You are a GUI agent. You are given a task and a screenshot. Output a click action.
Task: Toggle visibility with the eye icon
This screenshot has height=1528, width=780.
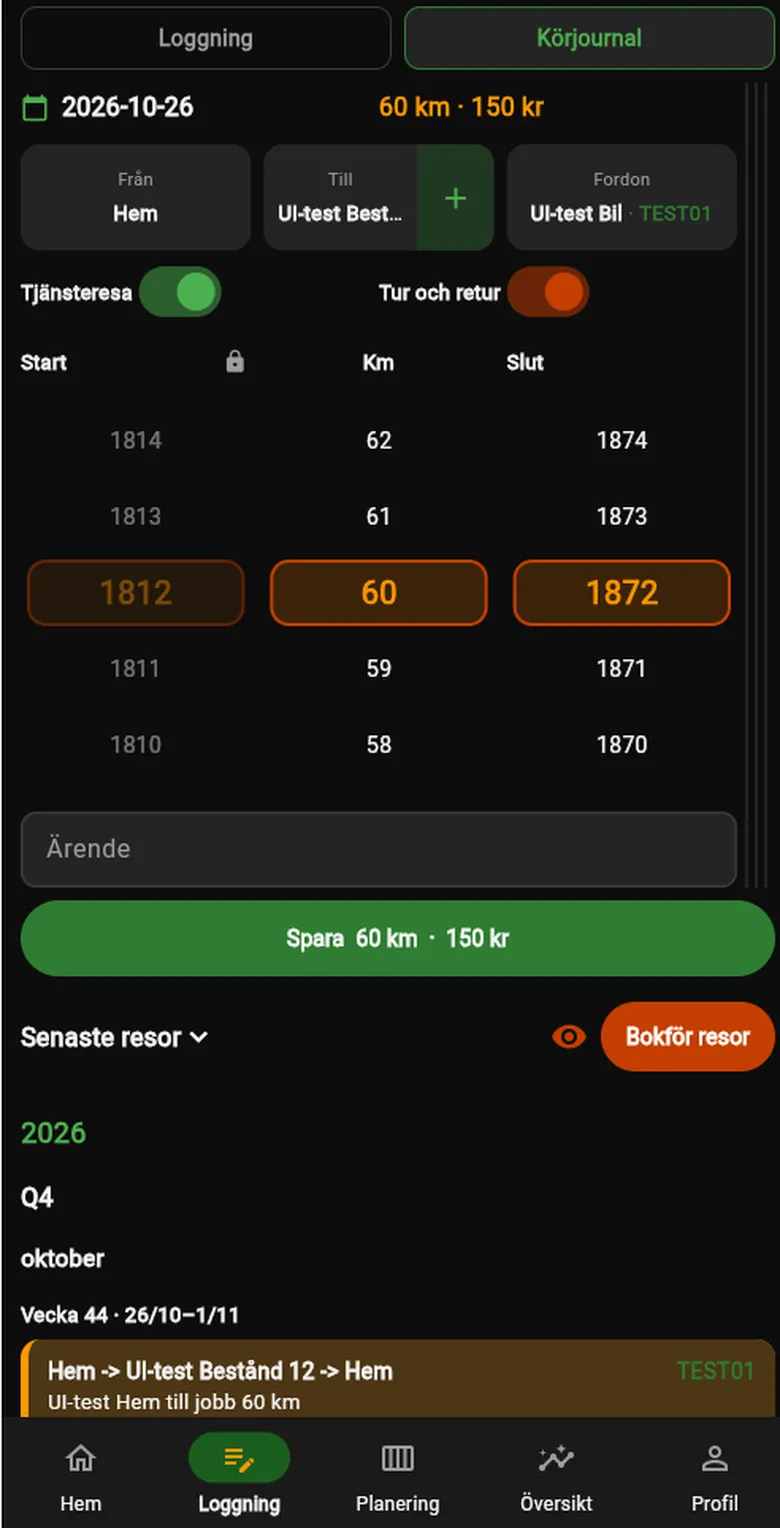[569, 1037]
